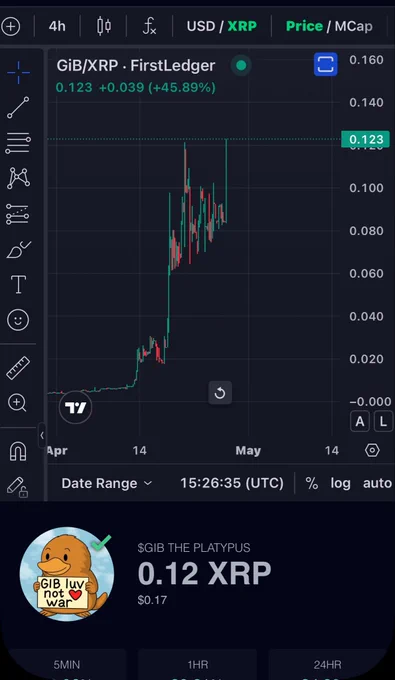The height and width of the screenshot is (680, 395).
Task: Toggle the auto scale option
Action: 377,483
